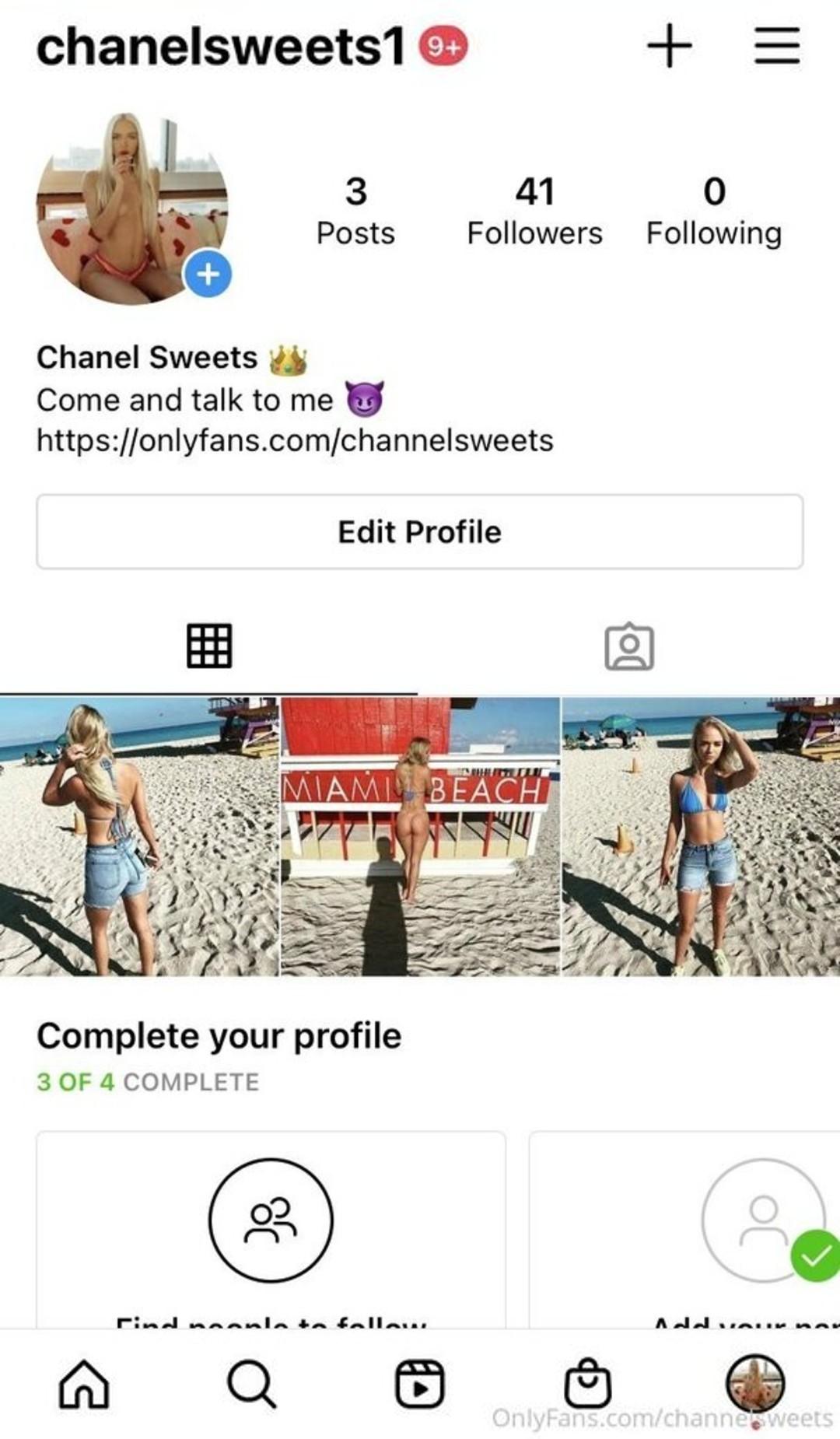Screen dimensions: 840x1439
Task: Switch to the posts grid tab
Action: 209,646
